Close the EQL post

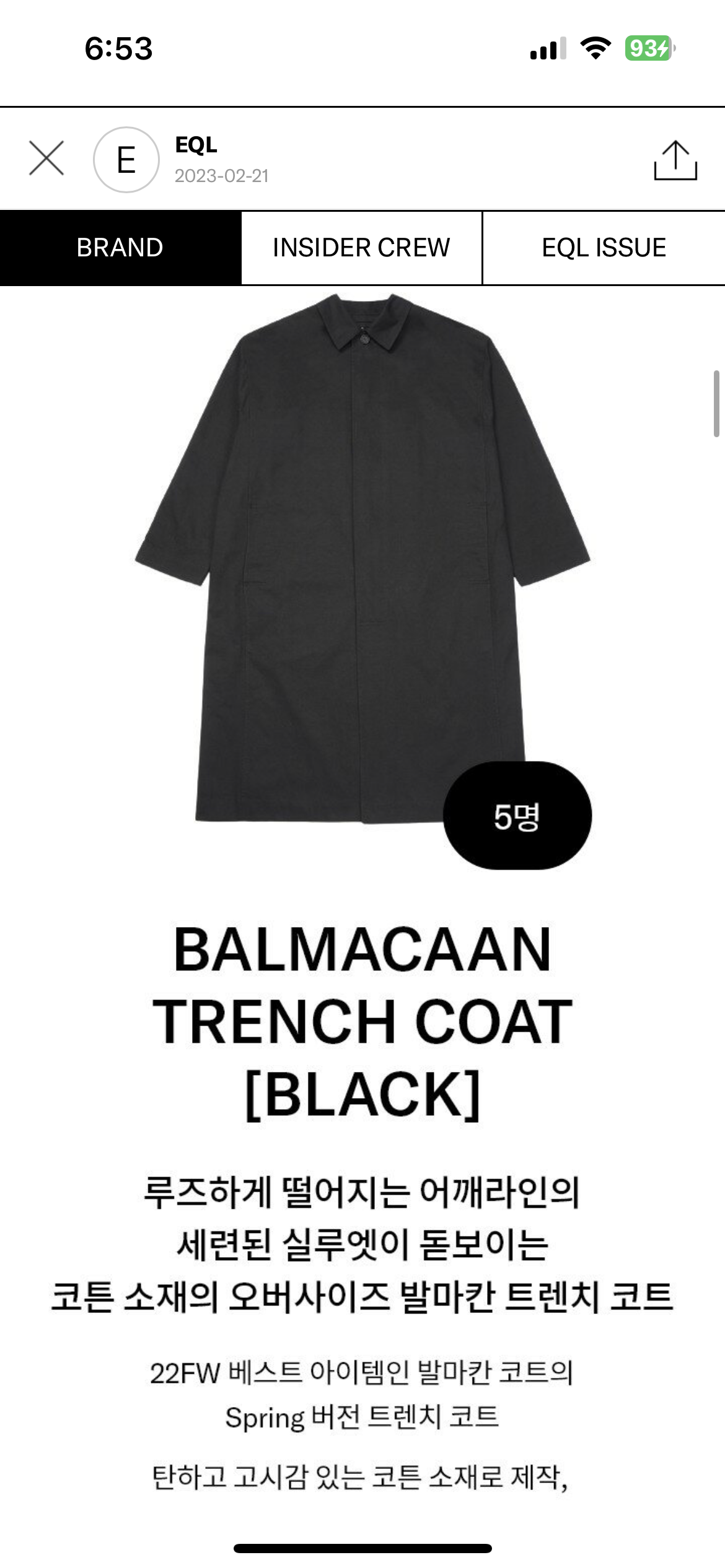pos(46,159)
